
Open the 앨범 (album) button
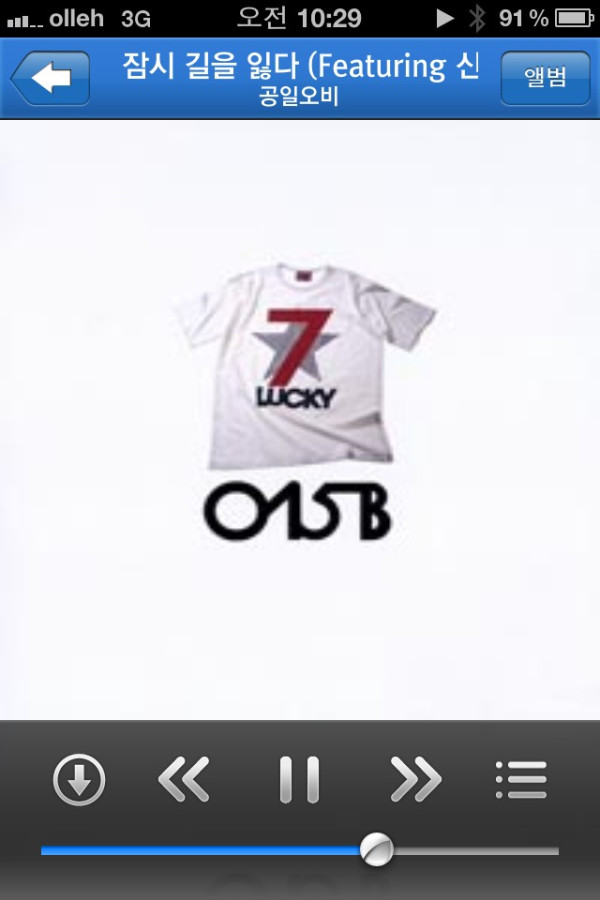(545, 78)
